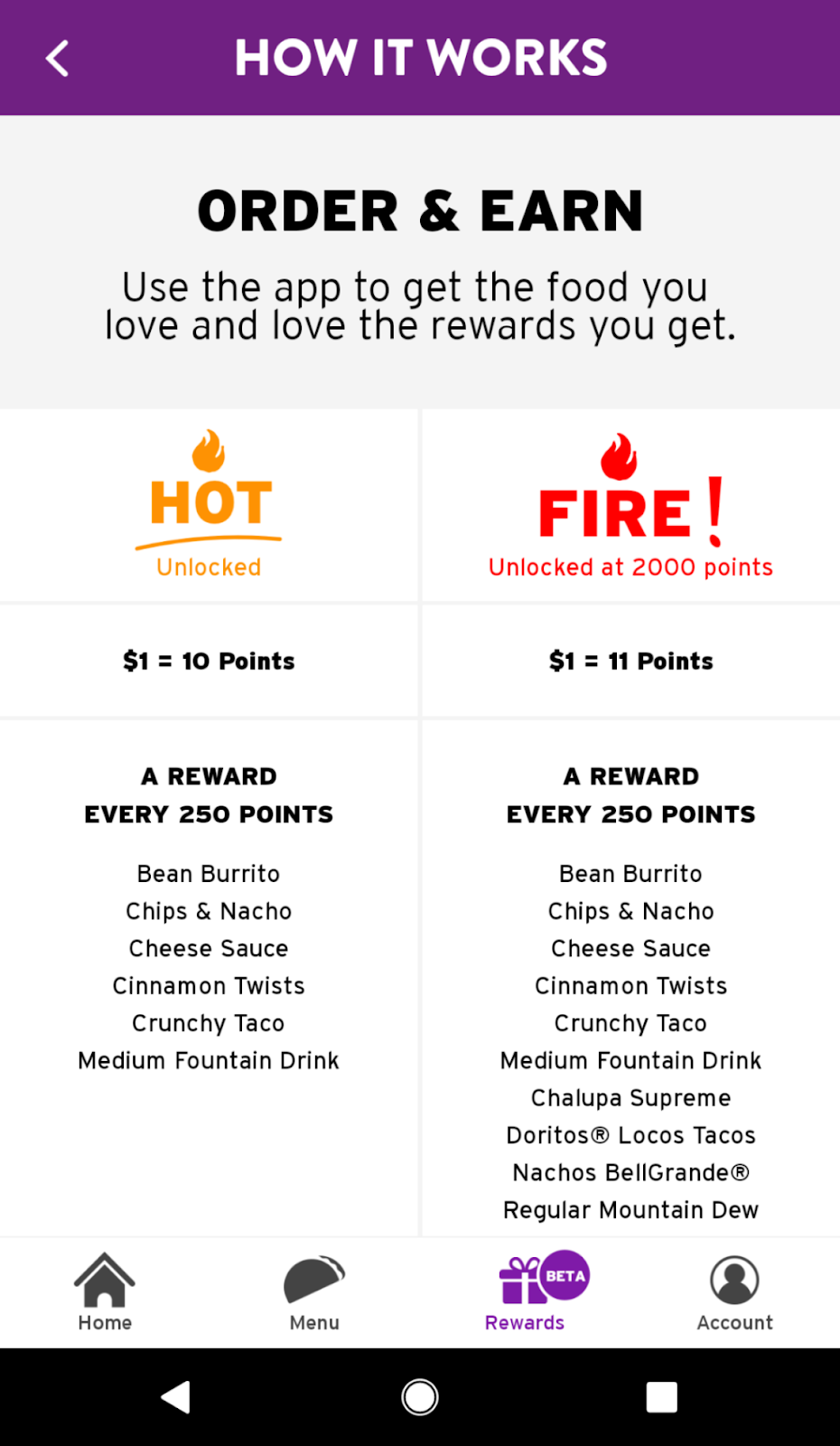Open recent apps with the square button
Viewport: 840px width, 1446px height.
click(661, 1395)
